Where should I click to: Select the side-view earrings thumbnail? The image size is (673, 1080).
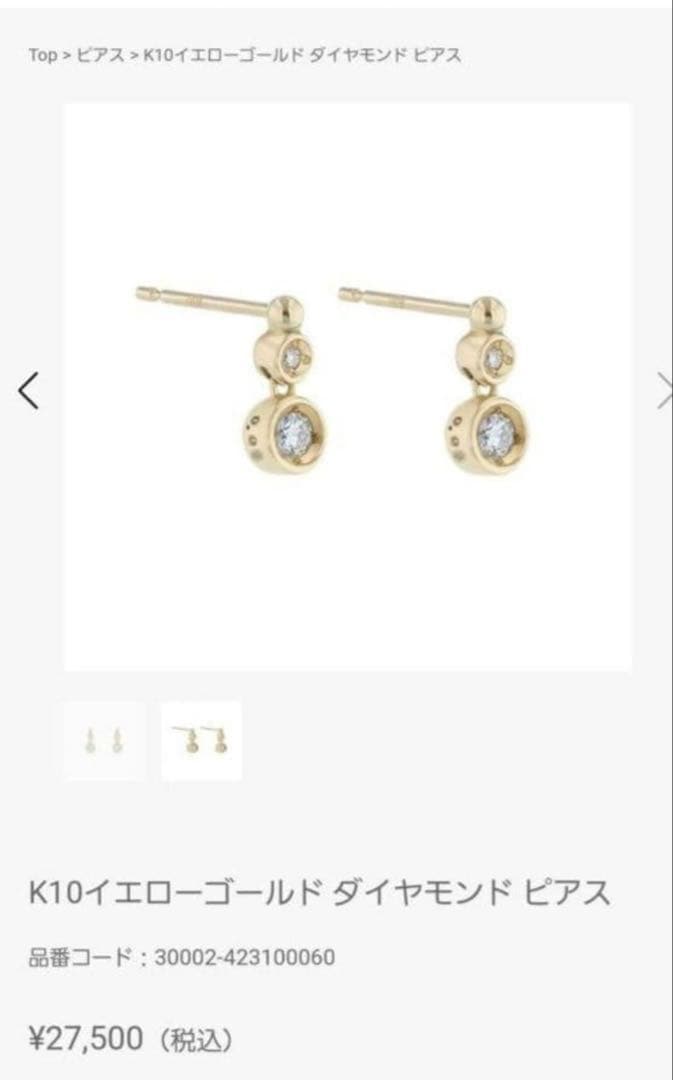(x=201, y=741)
